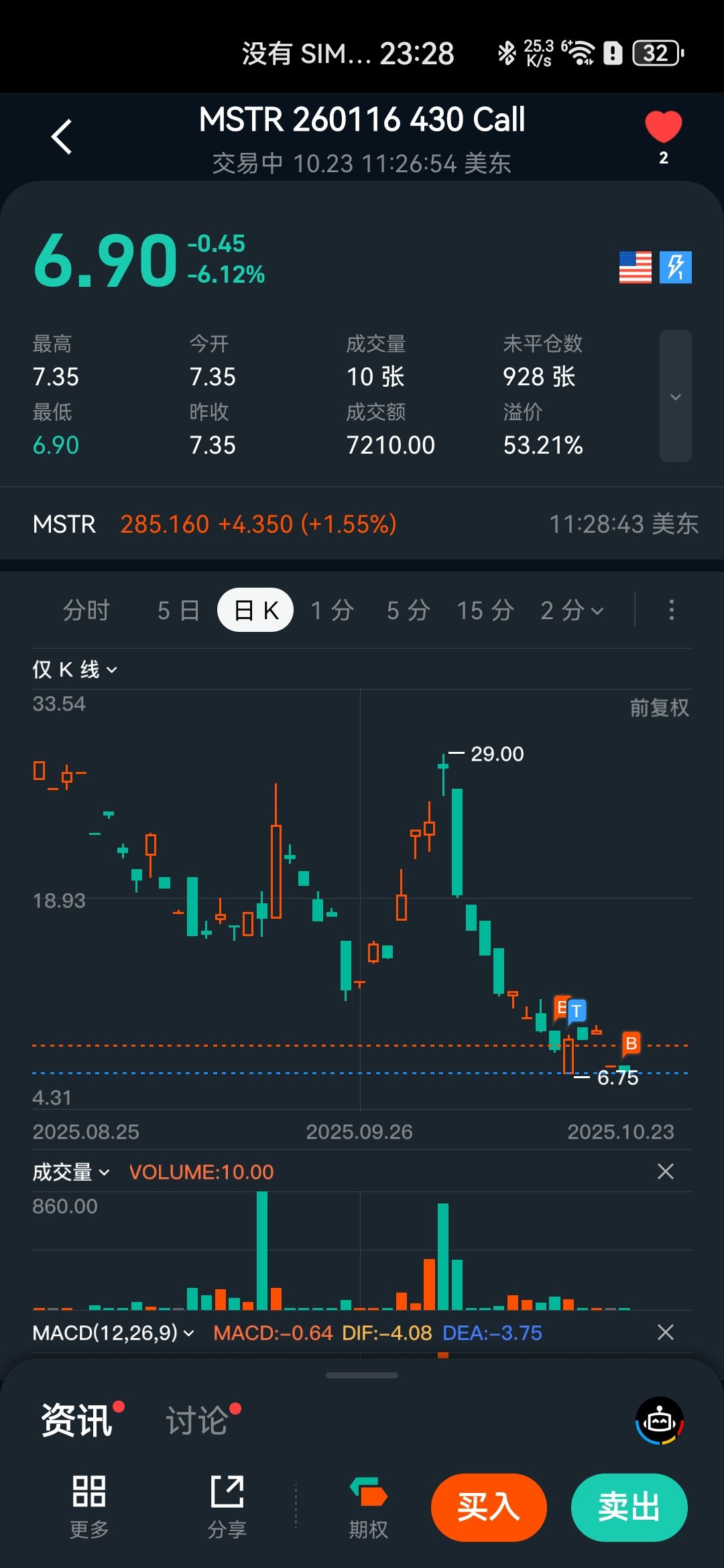The width and height of the screenshot is (724, 1568).
Task: Switch to the 分时 chart tab
Action: pos(86,610)
